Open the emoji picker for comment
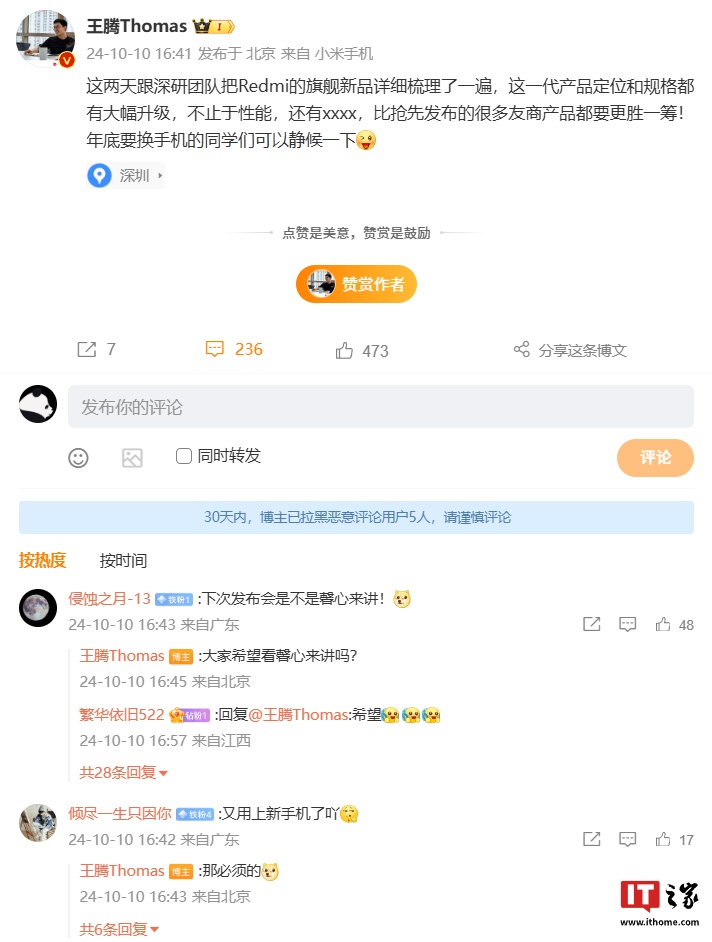The image size is (712, 942). pyautogui.click(x=78, y=458)
